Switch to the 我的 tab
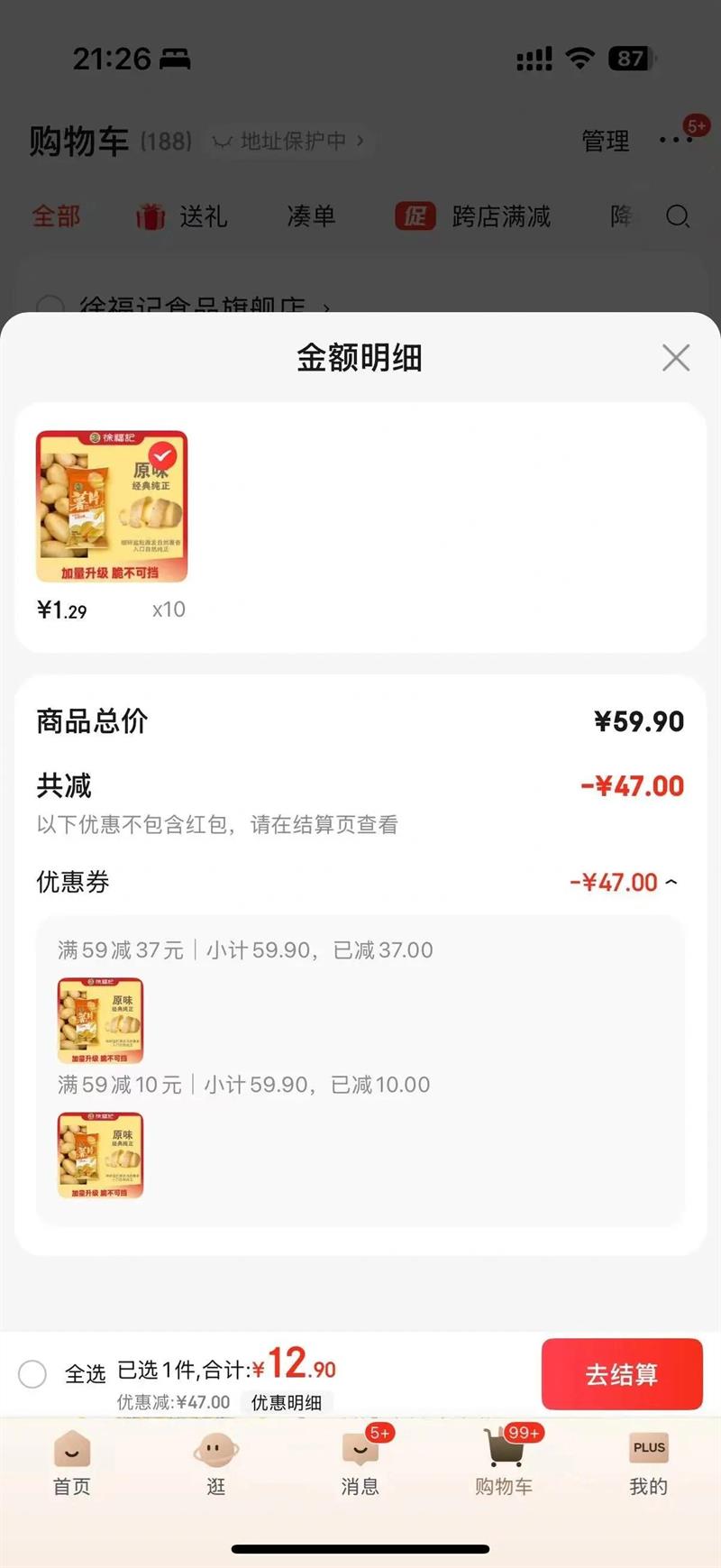This screenshot has width=721, height=1568. pyautogui.click(x=648, y=1463)
